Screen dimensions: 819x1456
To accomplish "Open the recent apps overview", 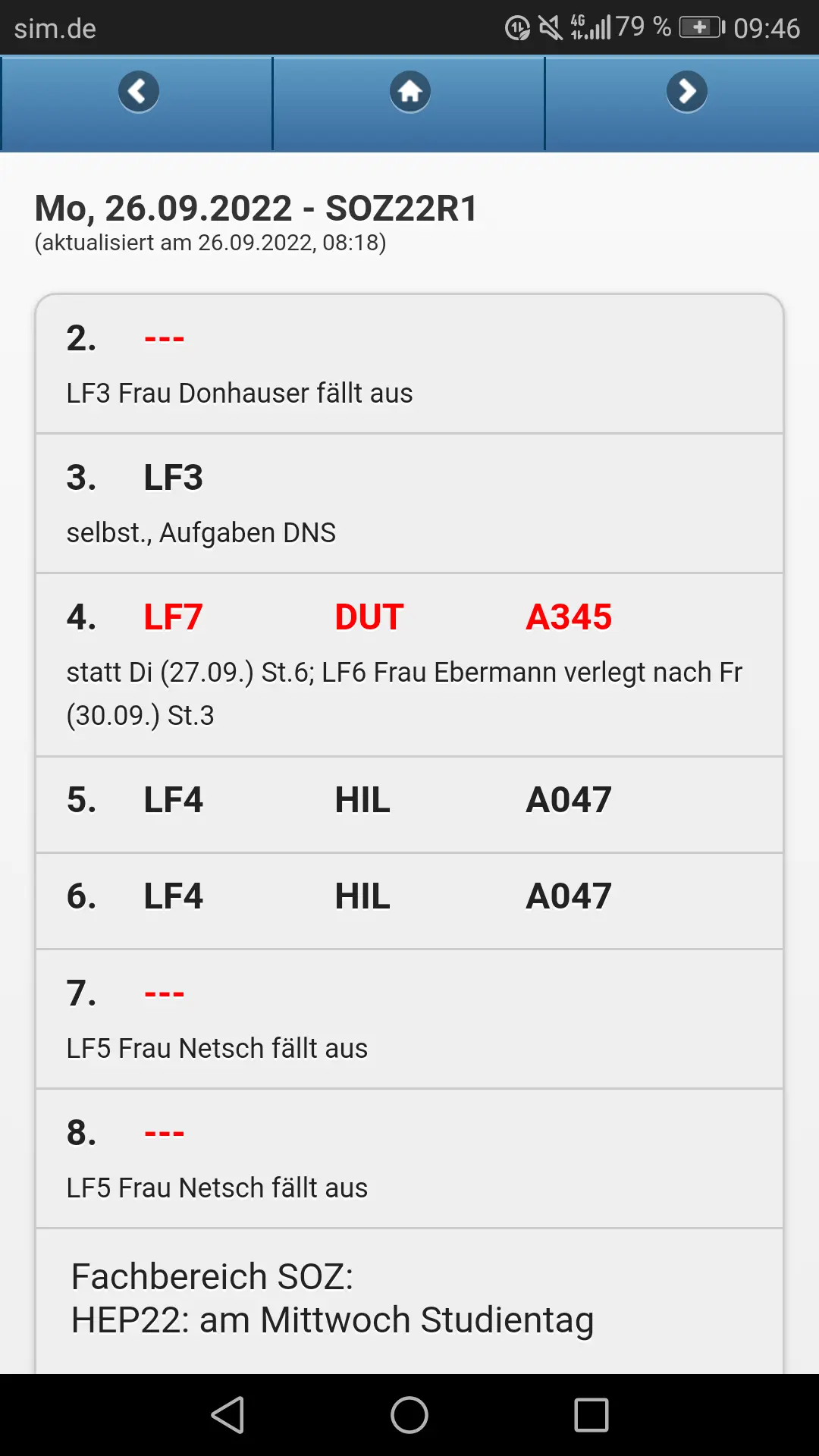I will (x=591, y=1415).
